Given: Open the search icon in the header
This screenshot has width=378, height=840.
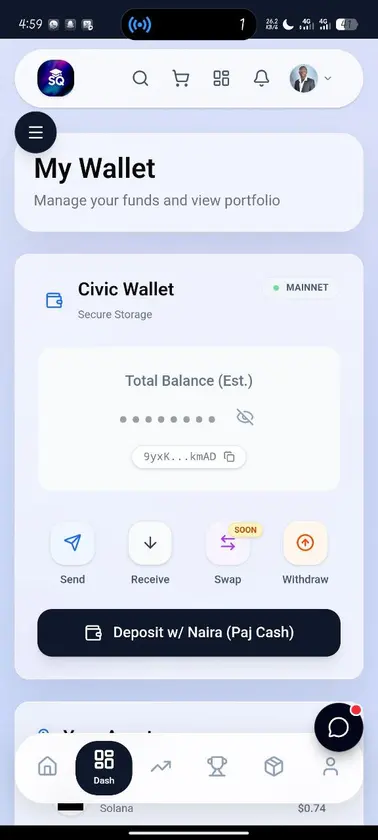Looking at the screenshot, I should pos(140,79).
